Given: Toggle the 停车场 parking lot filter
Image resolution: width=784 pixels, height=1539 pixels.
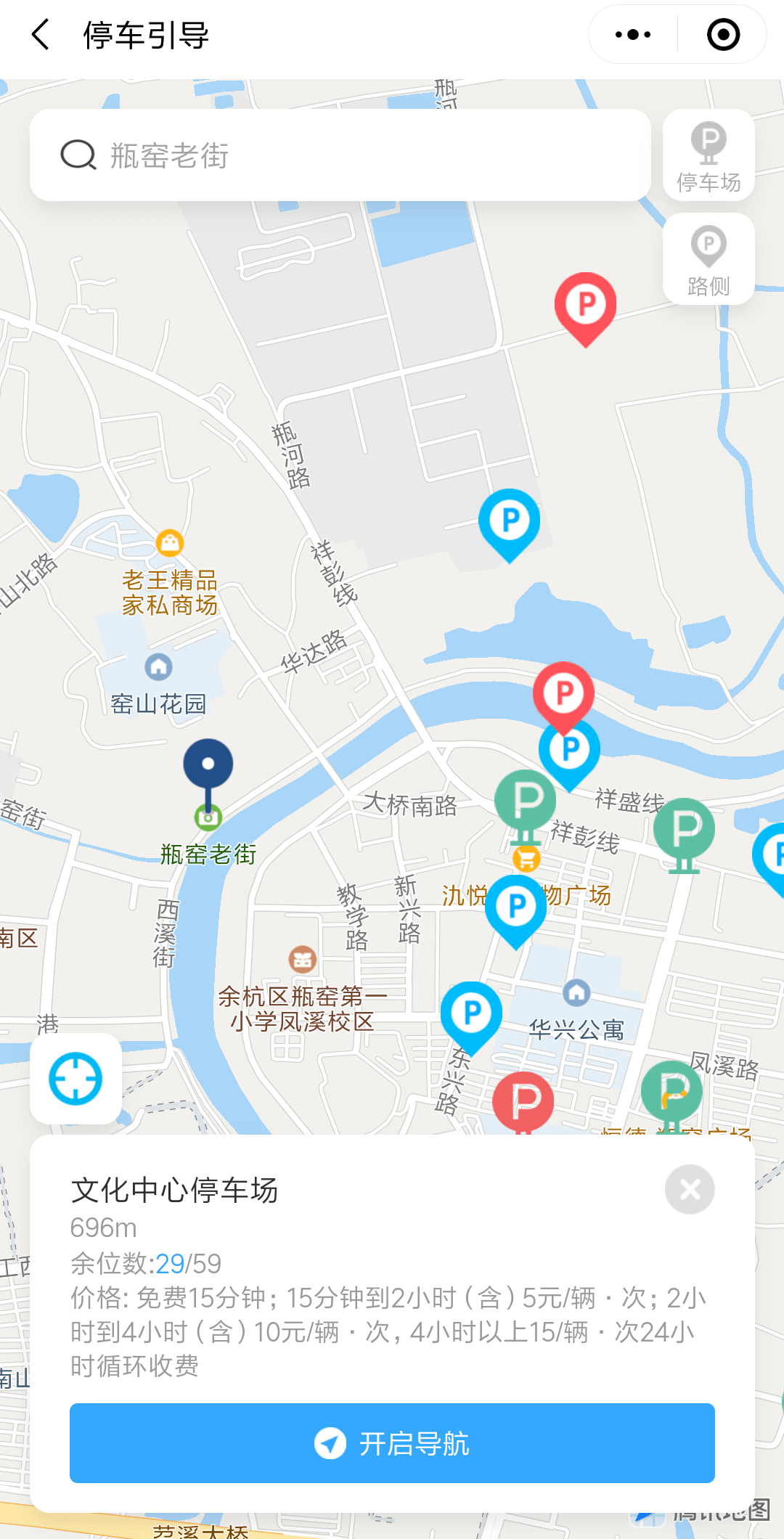Looking at the screenshot, I should 709,155.
